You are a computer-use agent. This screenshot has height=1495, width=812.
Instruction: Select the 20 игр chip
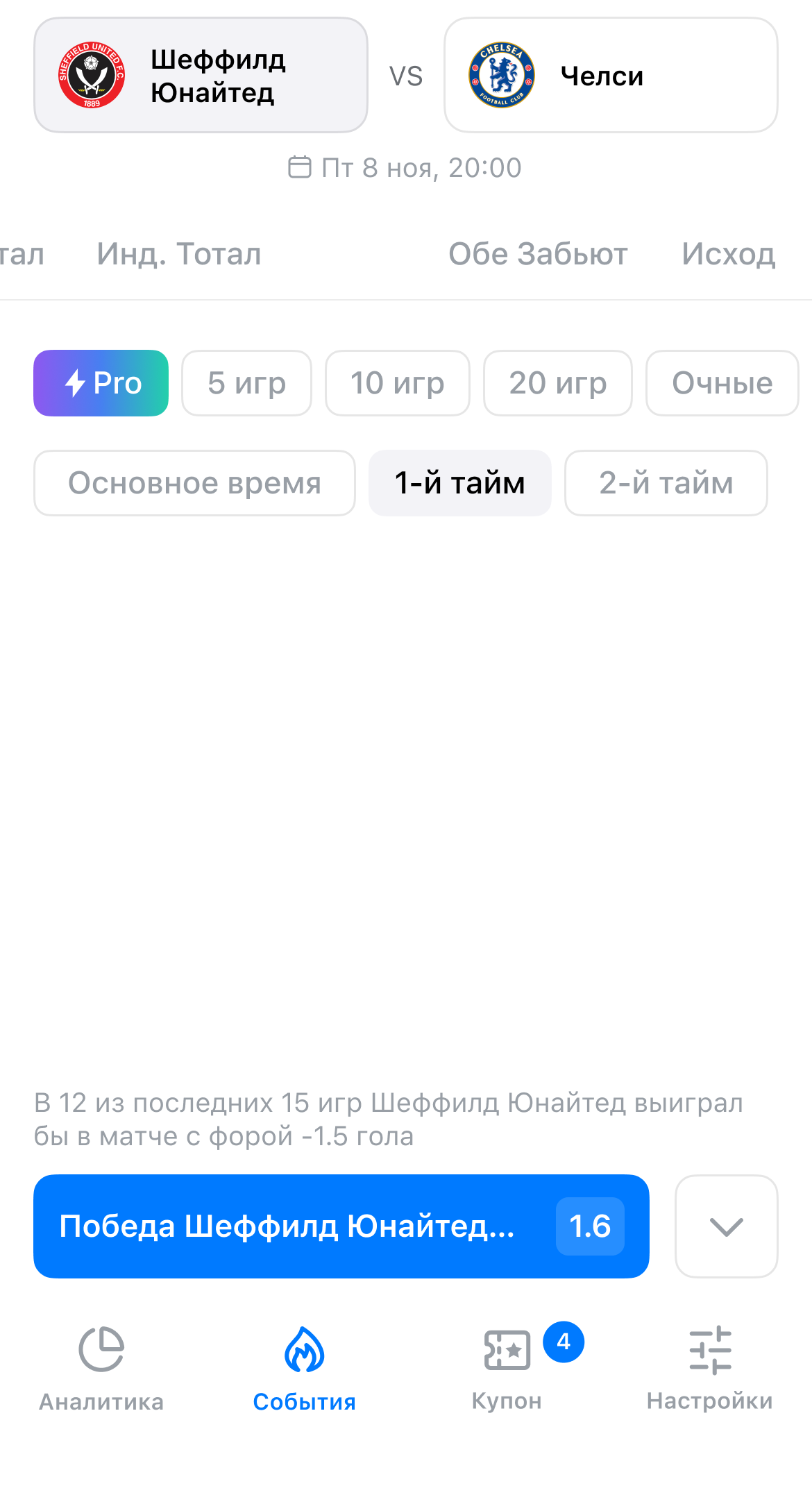[x=558, y=383]
